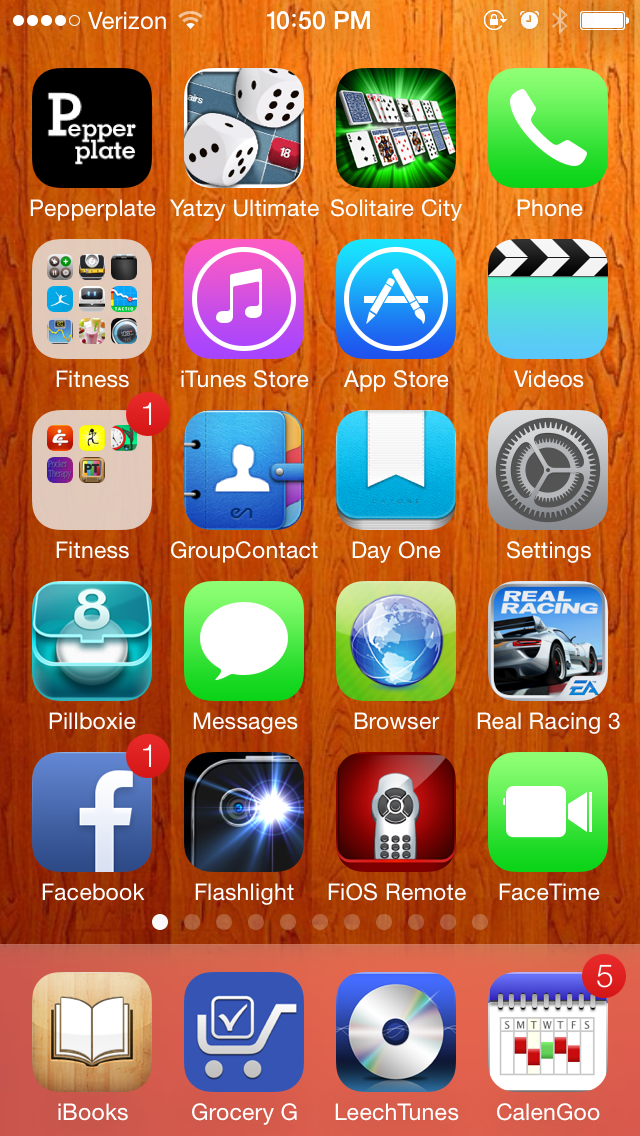Screen dimensions: 640x1136
Task: Open Facebook
Action: [x=92, y=812]
